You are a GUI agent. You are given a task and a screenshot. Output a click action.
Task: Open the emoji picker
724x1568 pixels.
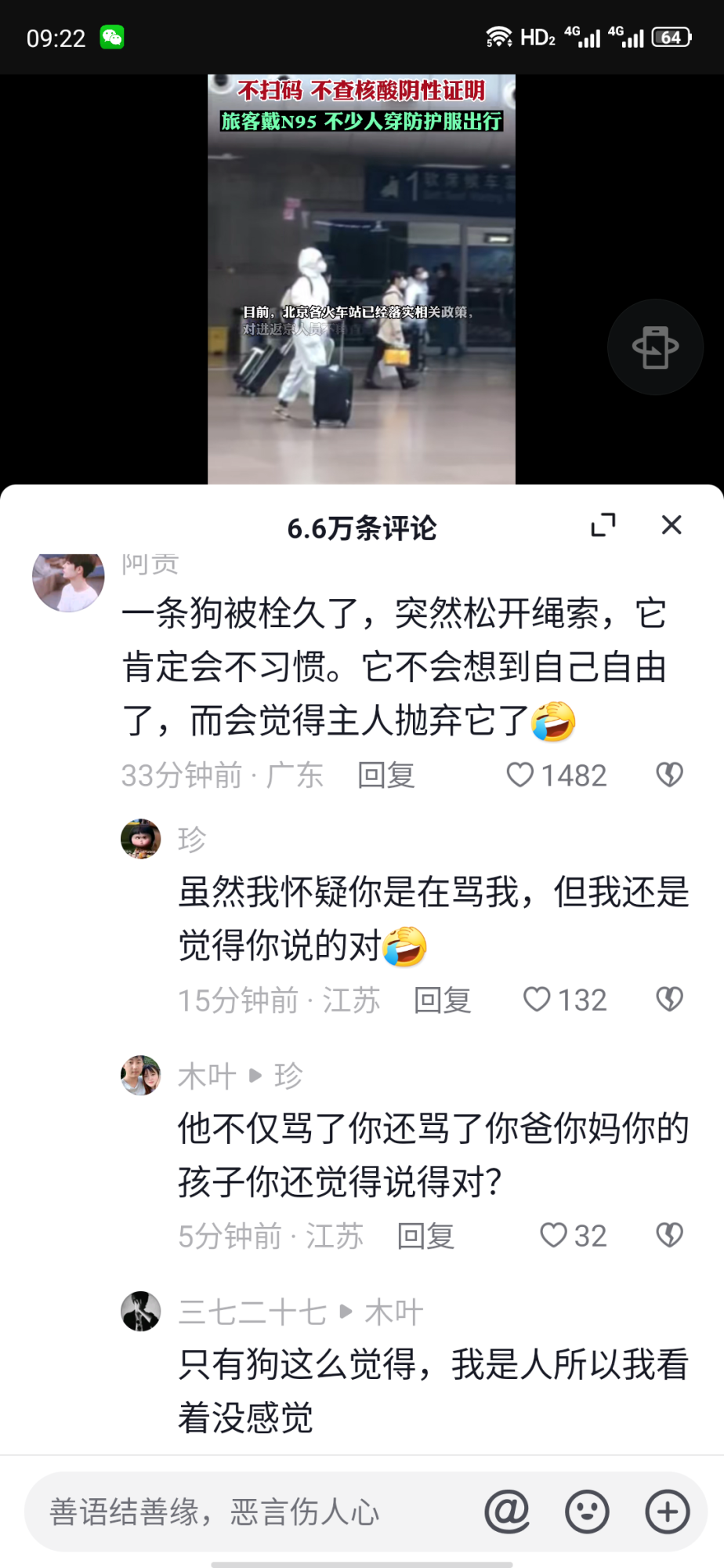(587, 1512)
